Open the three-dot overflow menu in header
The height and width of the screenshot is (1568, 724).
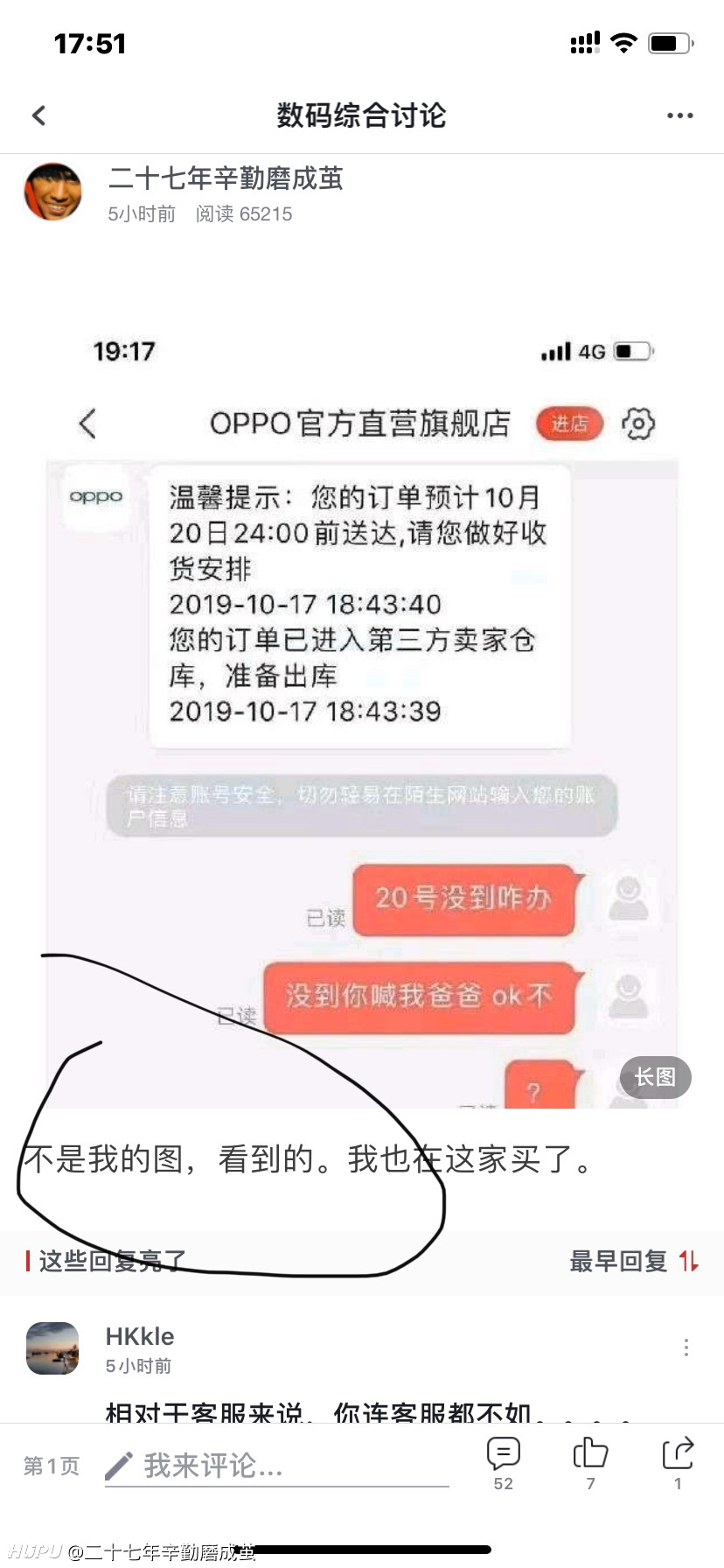(x=679, y=115)
